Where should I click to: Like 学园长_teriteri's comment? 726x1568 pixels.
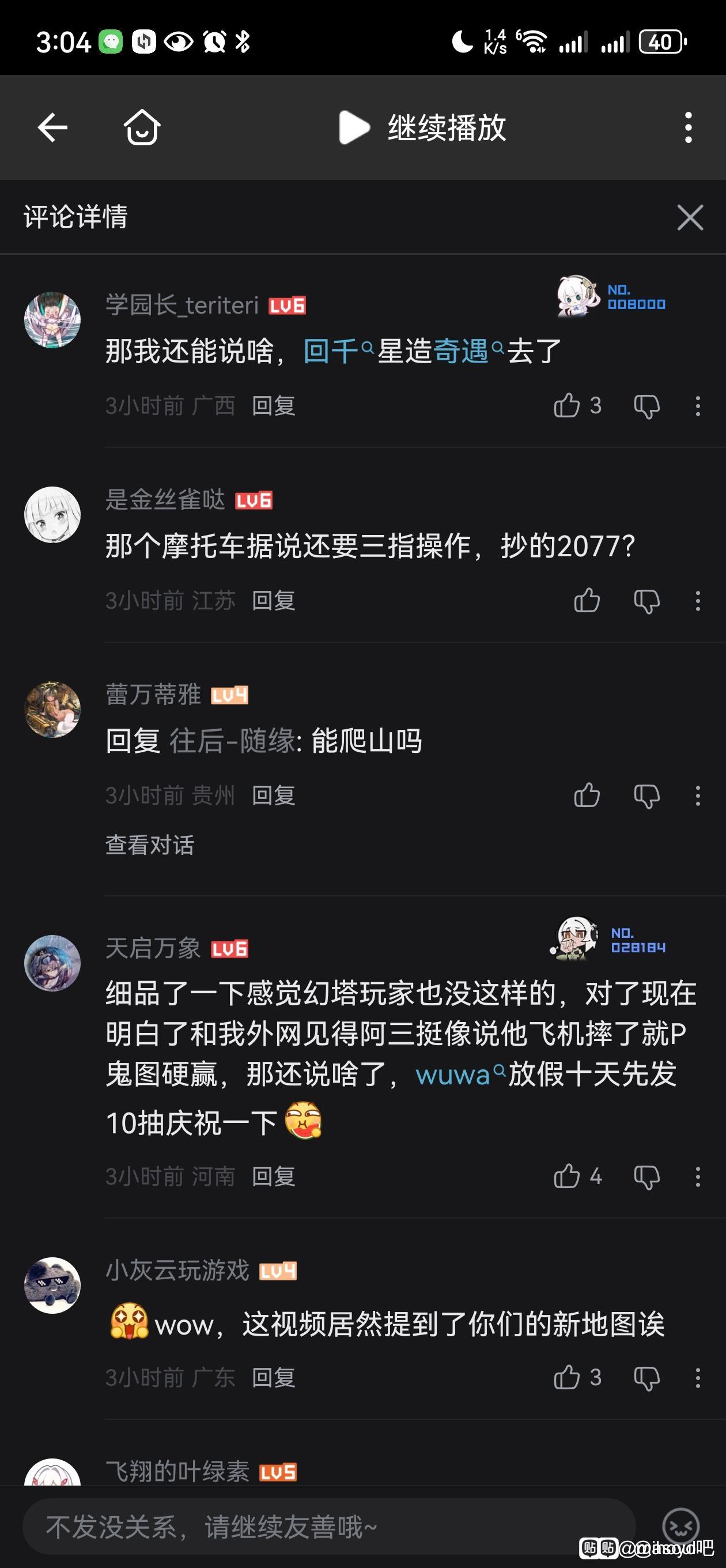tap(567, 405)
